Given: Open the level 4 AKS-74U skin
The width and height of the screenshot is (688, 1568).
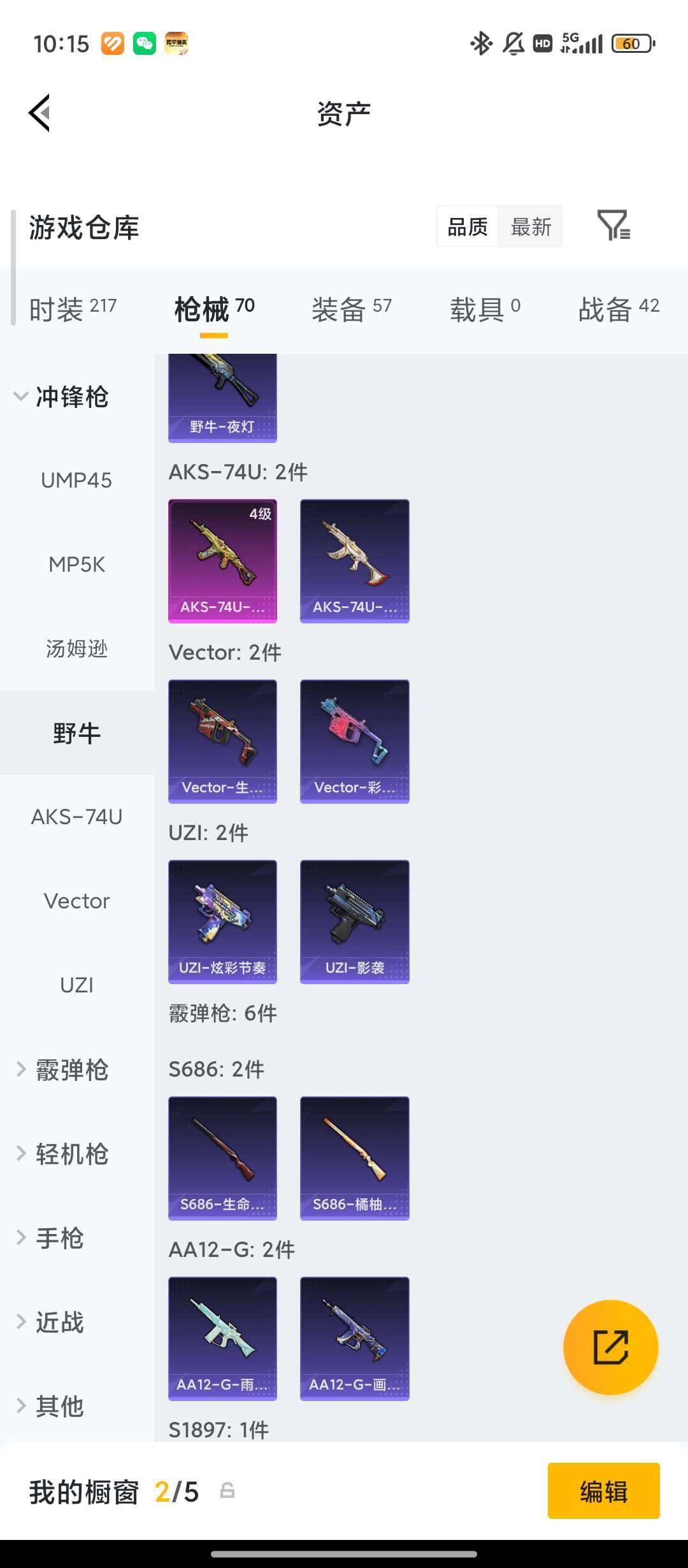Looking at the screenshot, I should pyautogui.click(x=222, y=560).
